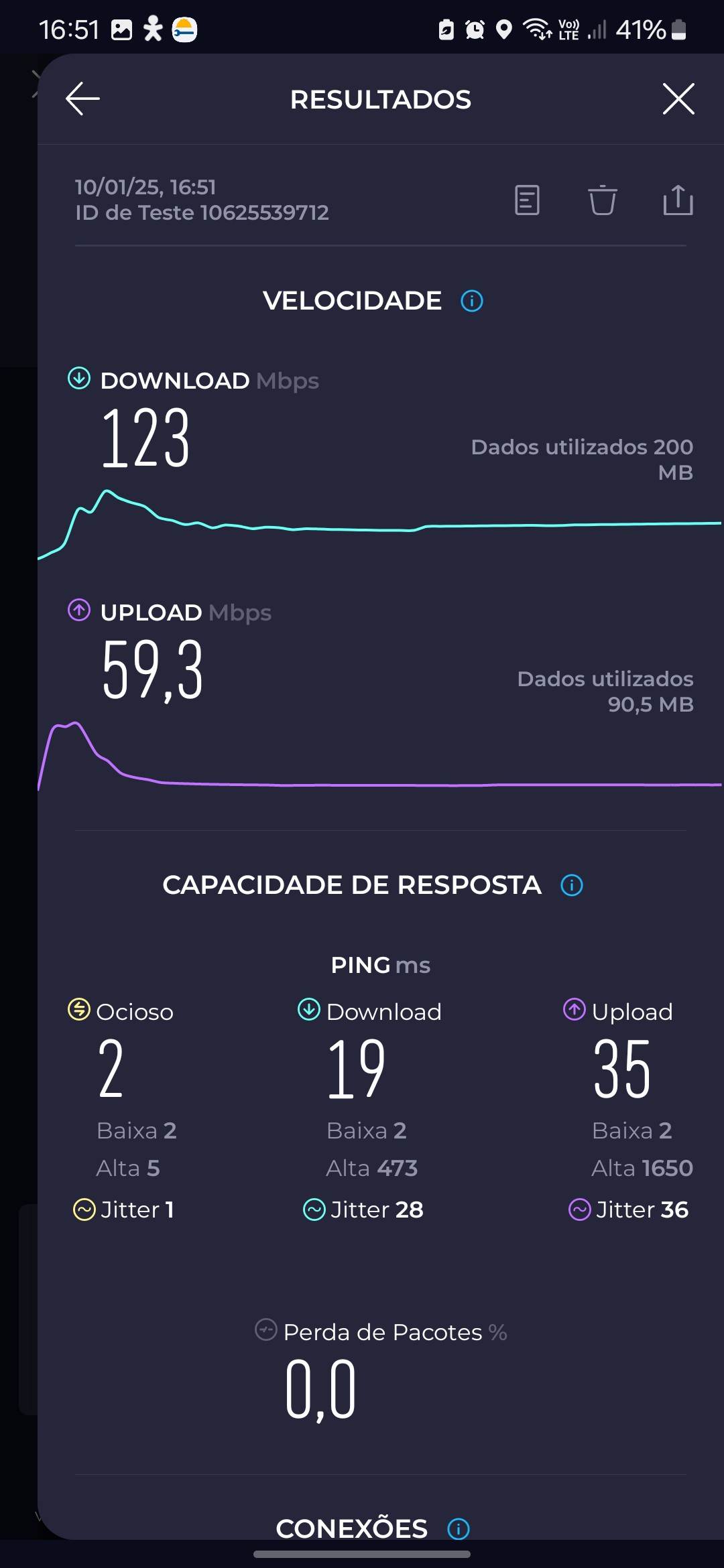724x1568 pixels.
Task: Show info about Capacidade de Resposta
Action: (572, 885)
